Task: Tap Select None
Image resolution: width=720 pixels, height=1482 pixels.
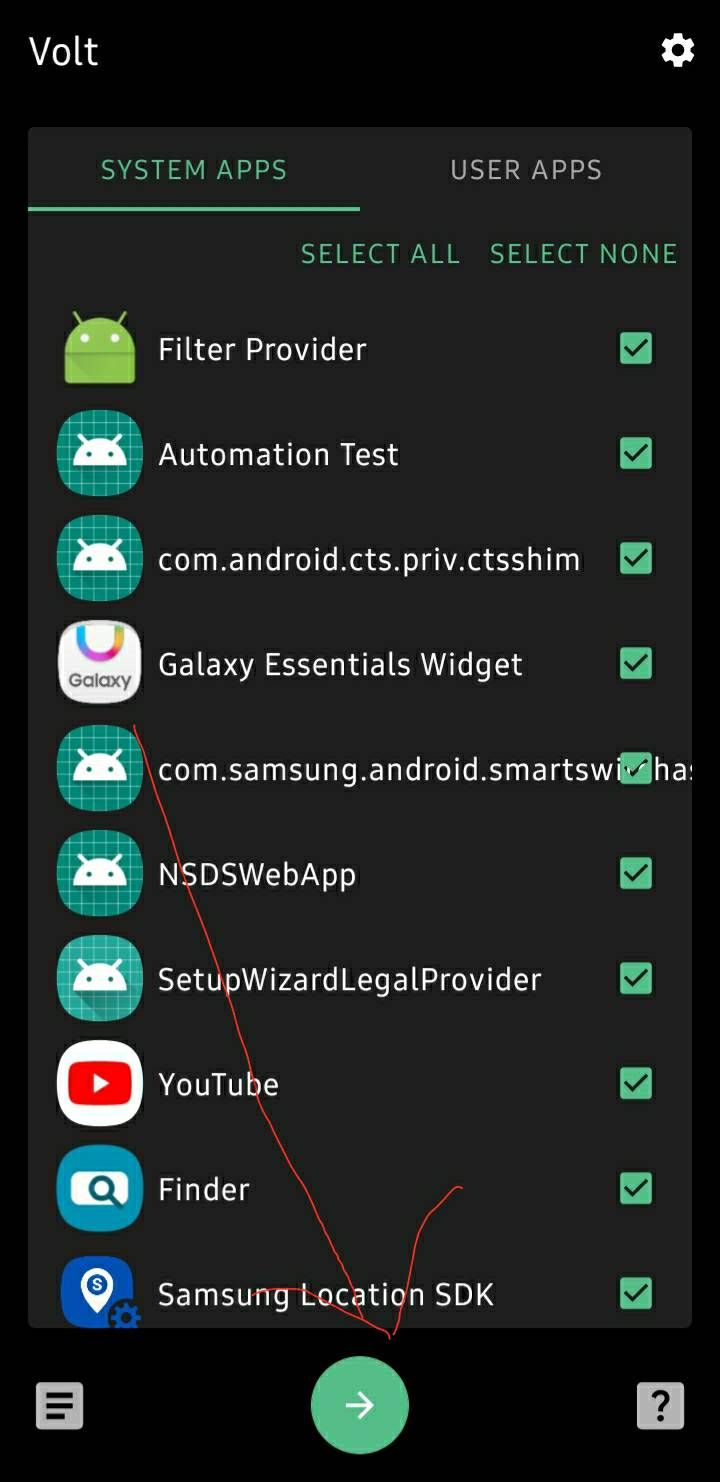Action: click(583, 254)
